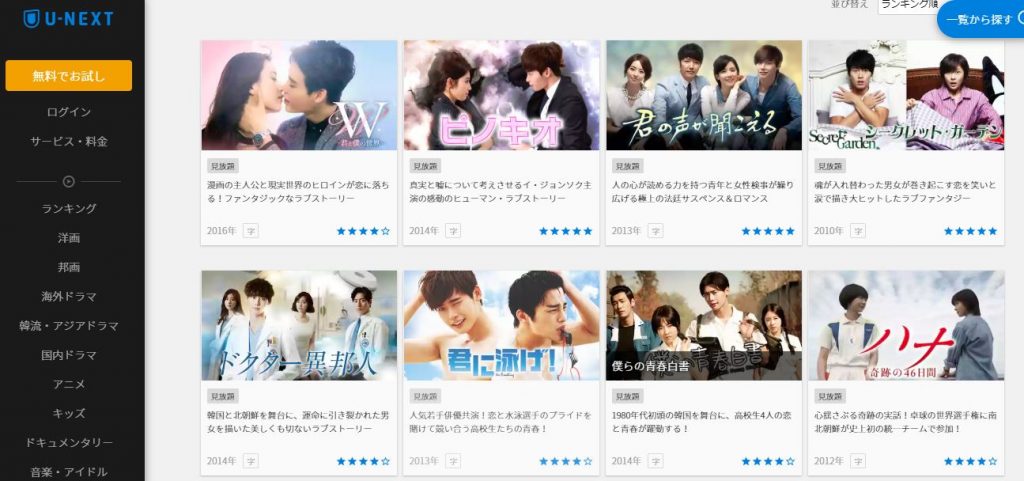Open 海外ドラマ category
Image resolution: width=1024 pixels, height=481 pixels.
(x=68, y=297)
